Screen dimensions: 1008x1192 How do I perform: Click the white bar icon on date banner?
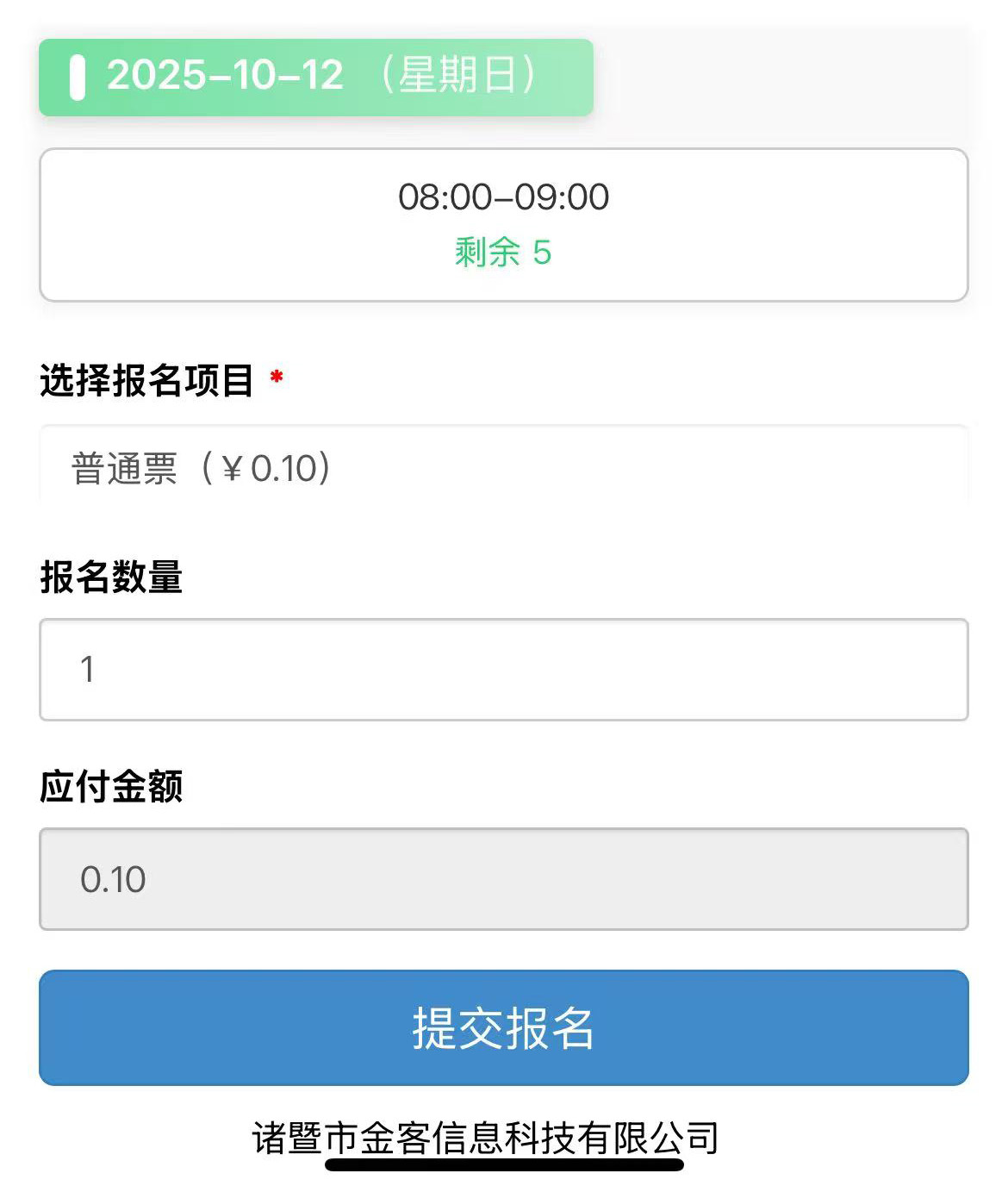(78, 78)
